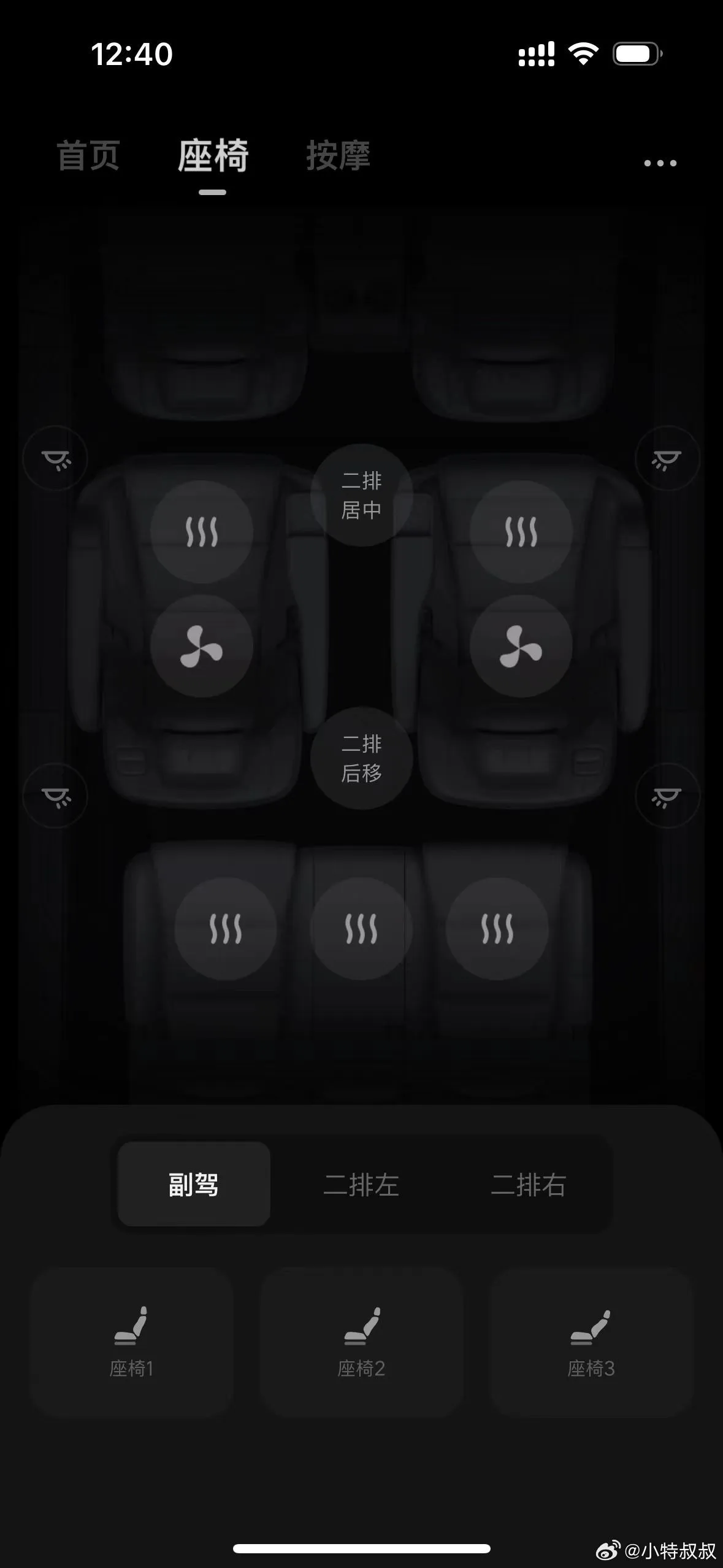The width and height of the screenshot is (723, 1568).
Task: Select the 二排右 seat segment
Action: [x=531, y=1185]
